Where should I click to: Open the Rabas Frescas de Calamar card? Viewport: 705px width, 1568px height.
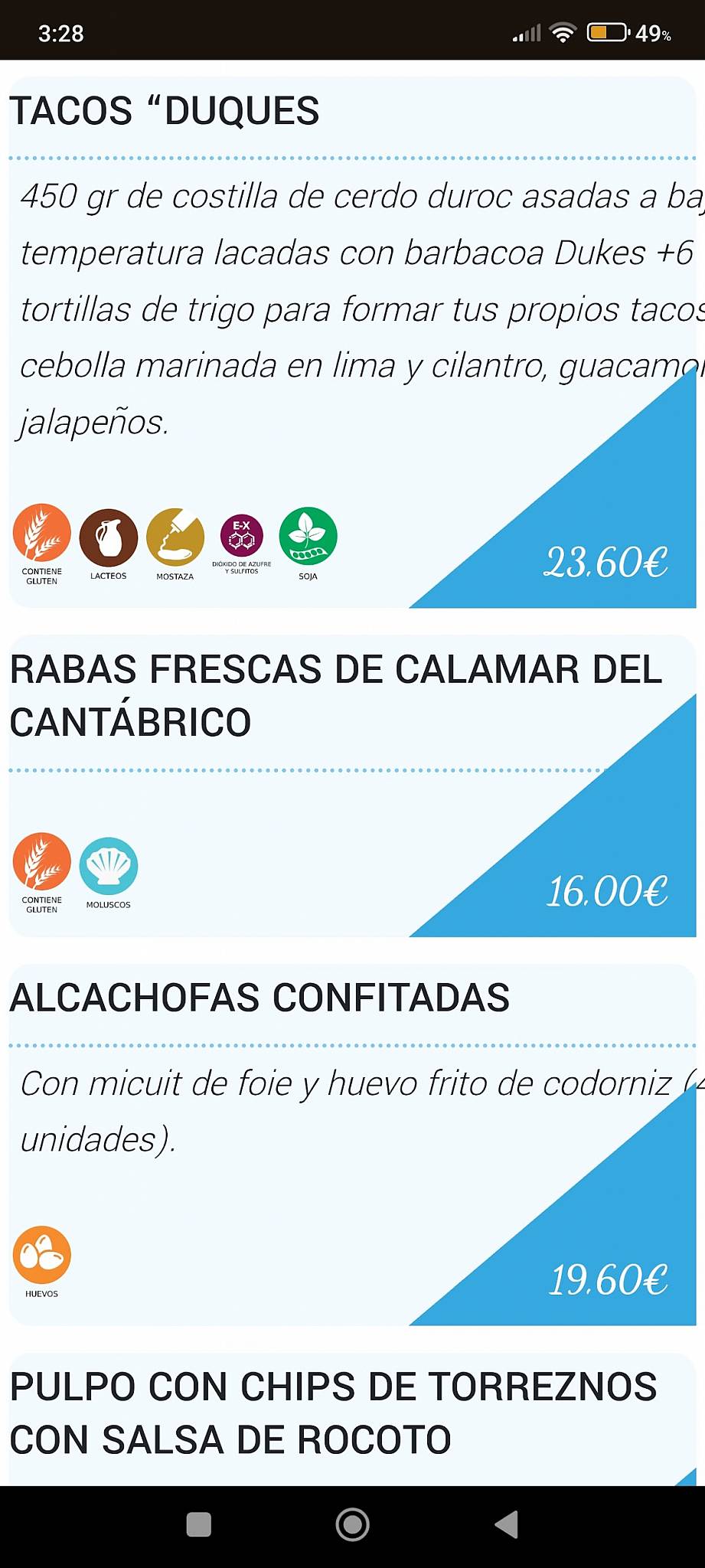tap(352, 786)
